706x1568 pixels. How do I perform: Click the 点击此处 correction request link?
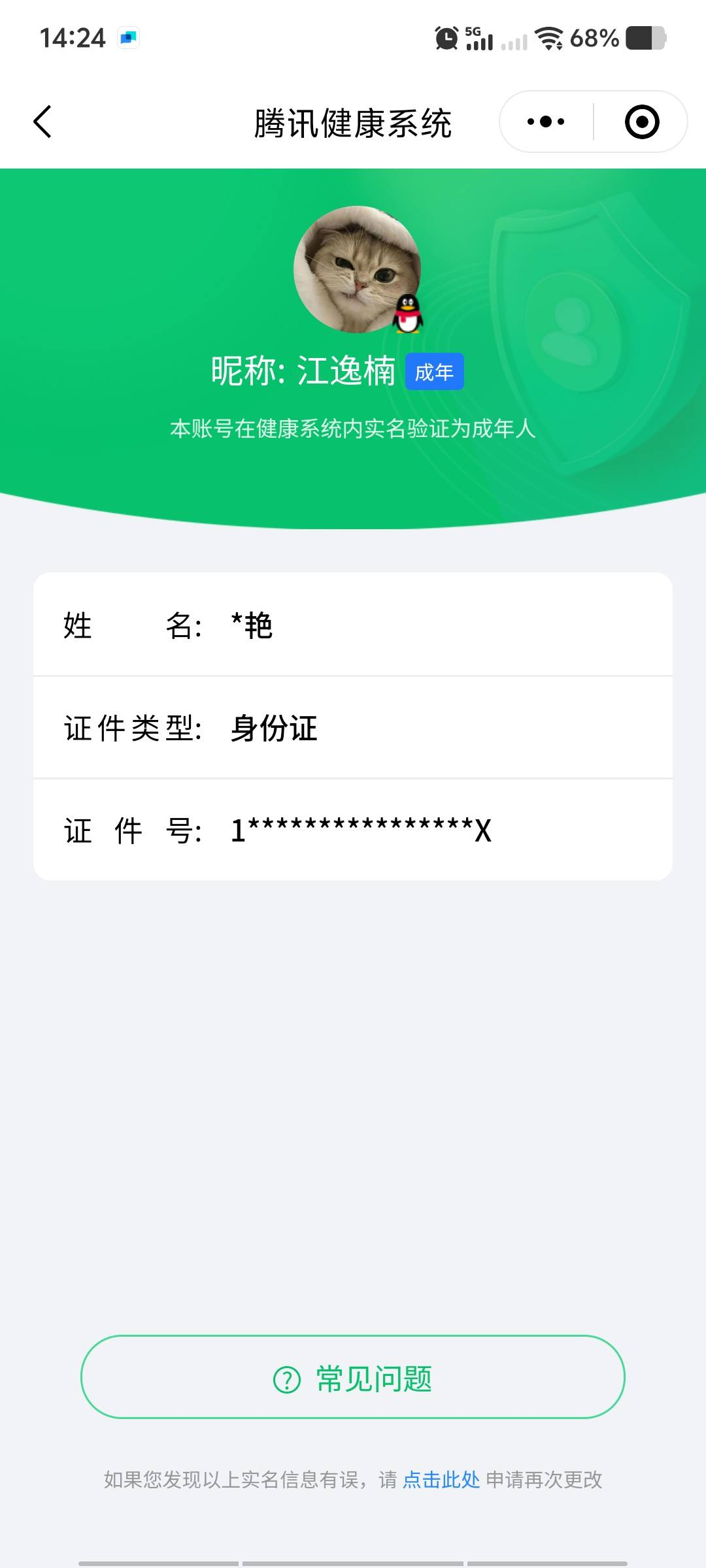[x=441, y=1480]
